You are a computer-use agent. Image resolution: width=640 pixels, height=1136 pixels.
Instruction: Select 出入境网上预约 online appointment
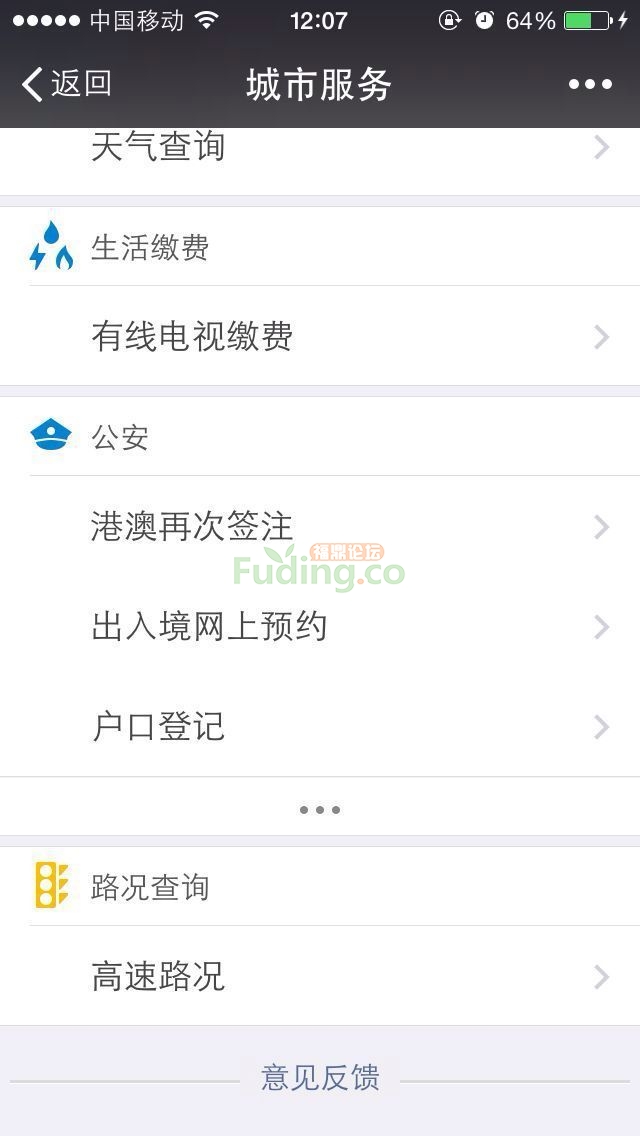click(x=320, y=627)
